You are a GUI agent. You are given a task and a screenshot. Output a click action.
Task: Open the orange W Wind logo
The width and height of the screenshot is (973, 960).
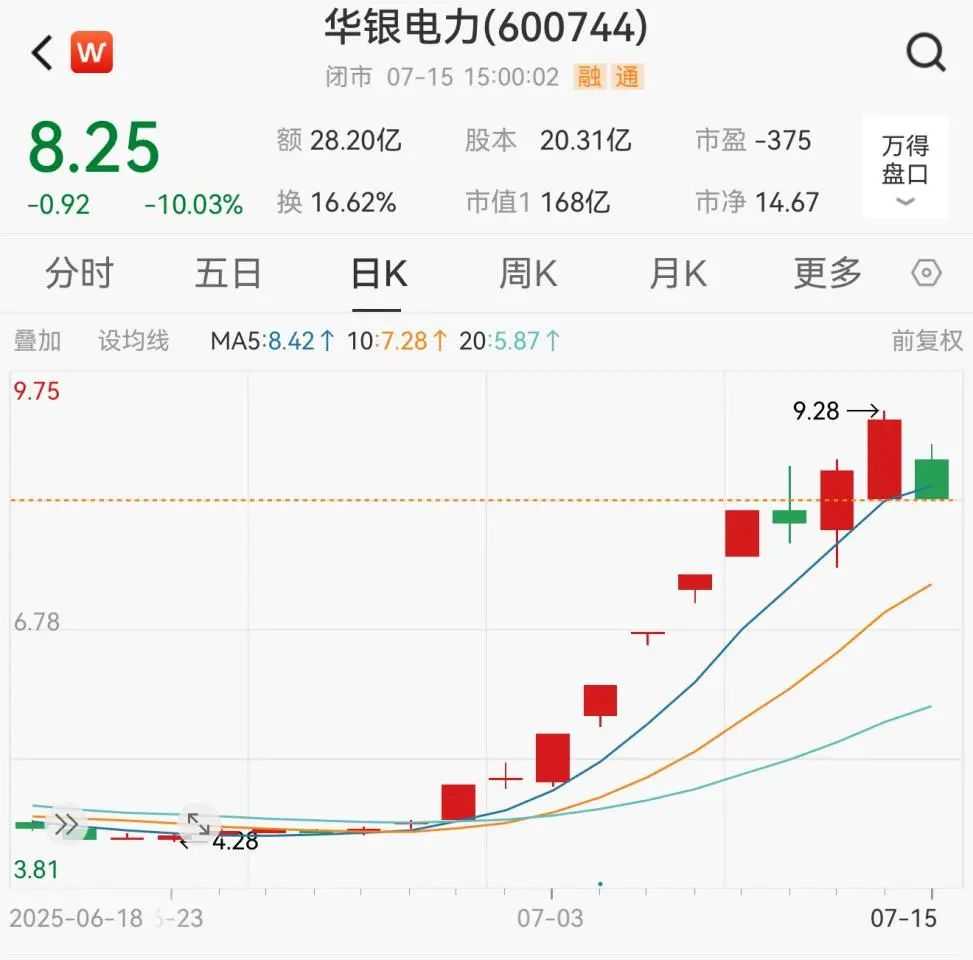[91, 53]
